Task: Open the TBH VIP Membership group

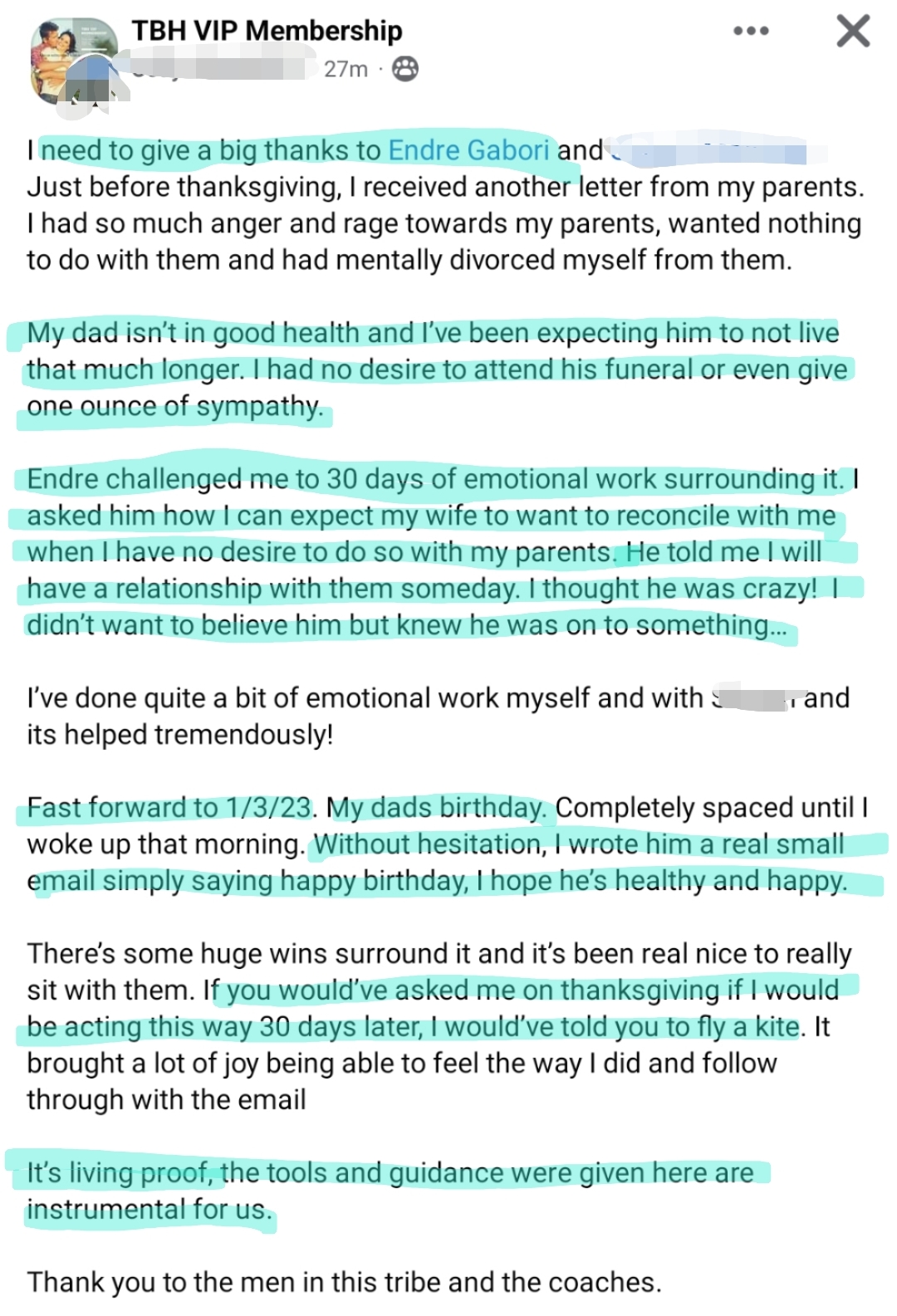Action: [267, 31]
